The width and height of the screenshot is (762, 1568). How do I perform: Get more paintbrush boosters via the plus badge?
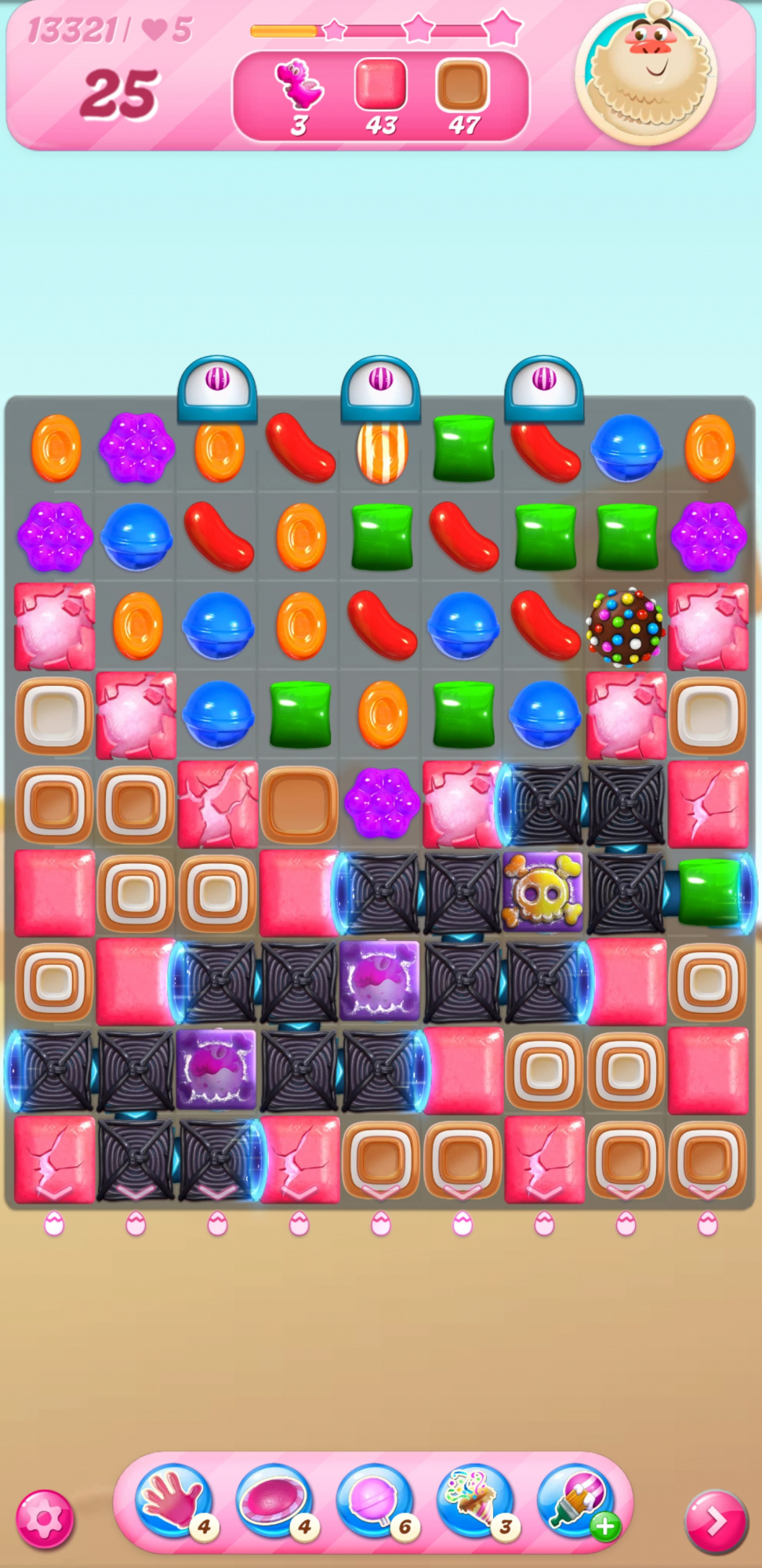coord(606,1526)
